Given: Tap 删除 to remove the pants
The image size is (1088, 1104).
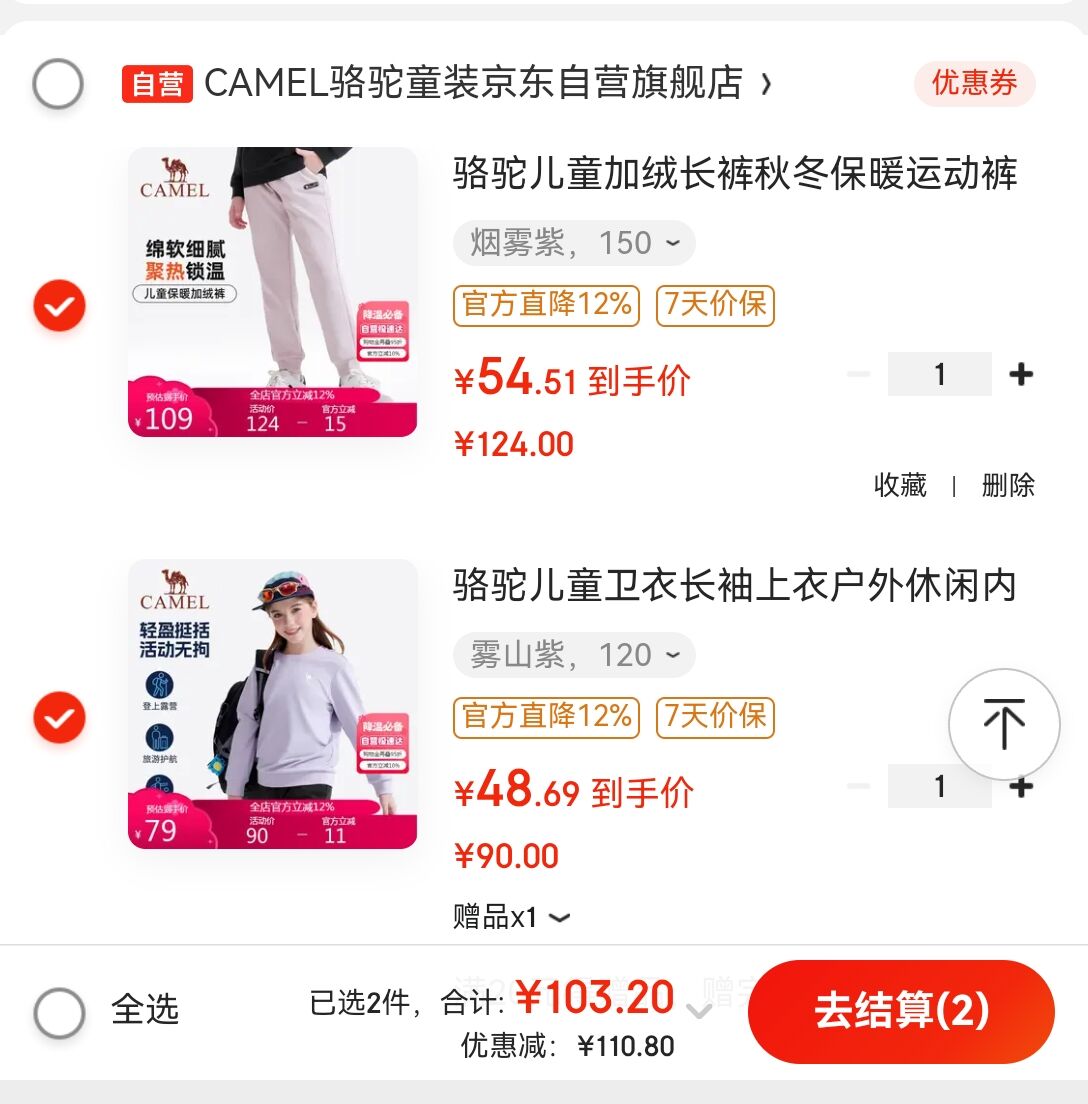Looking at the screenshot, I should [1007, 486].
